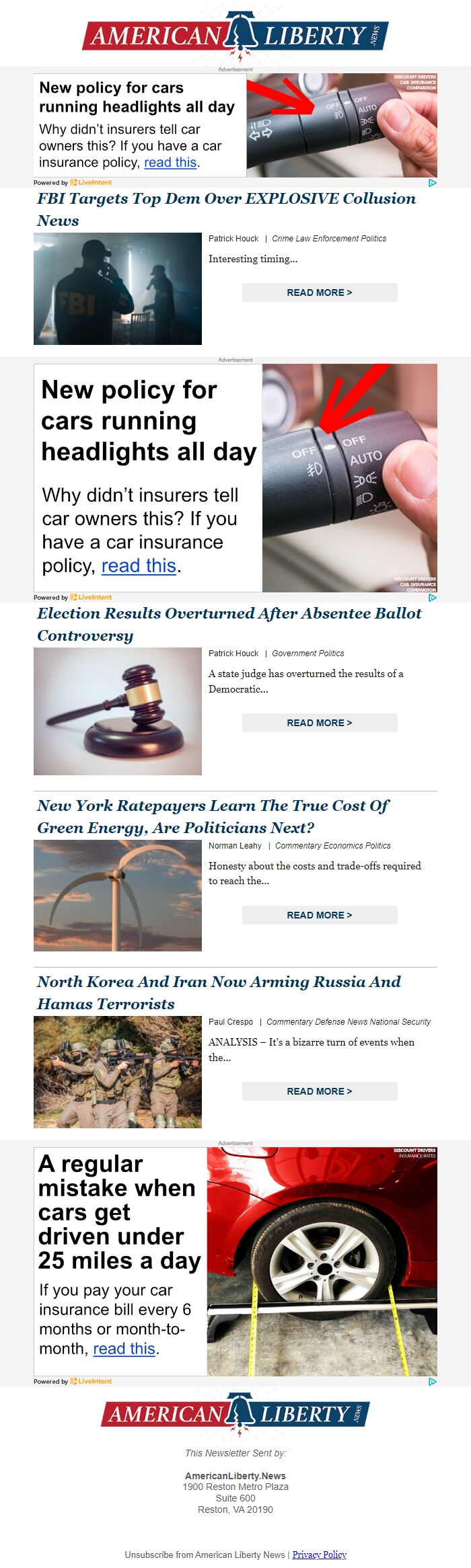Tap READ MORE under FBI Targets article

click(319, 292)
